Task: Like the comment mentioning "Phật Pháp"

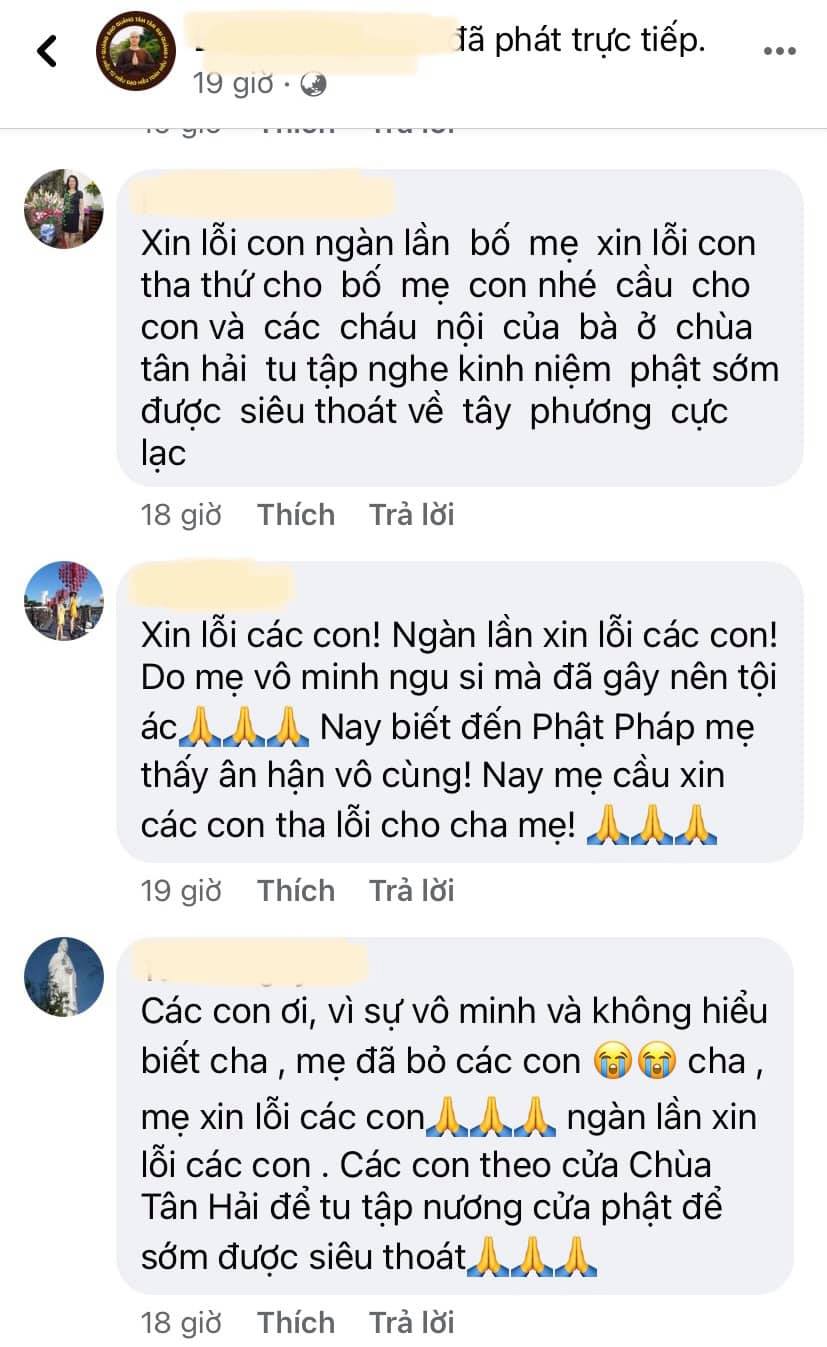Action: [296, 890]
